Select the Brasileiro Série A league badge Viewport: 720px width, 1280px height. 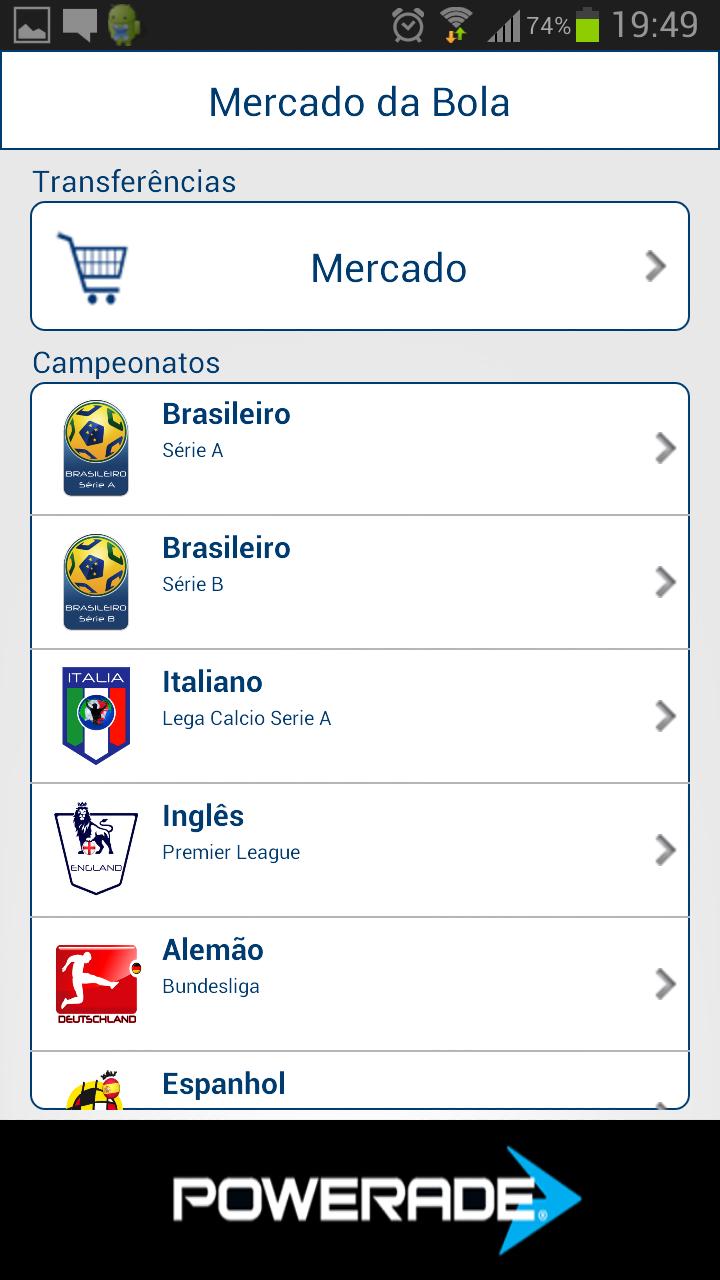pos(95,447)
